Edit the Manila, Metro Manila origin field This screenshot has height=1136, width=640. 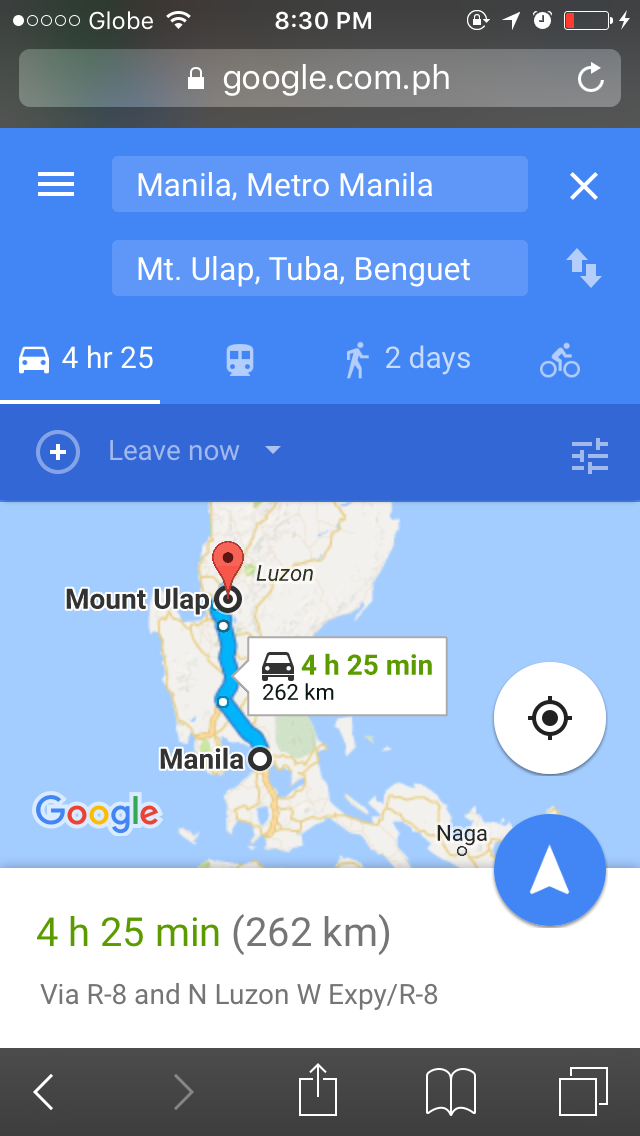click(x=320, y=184)
